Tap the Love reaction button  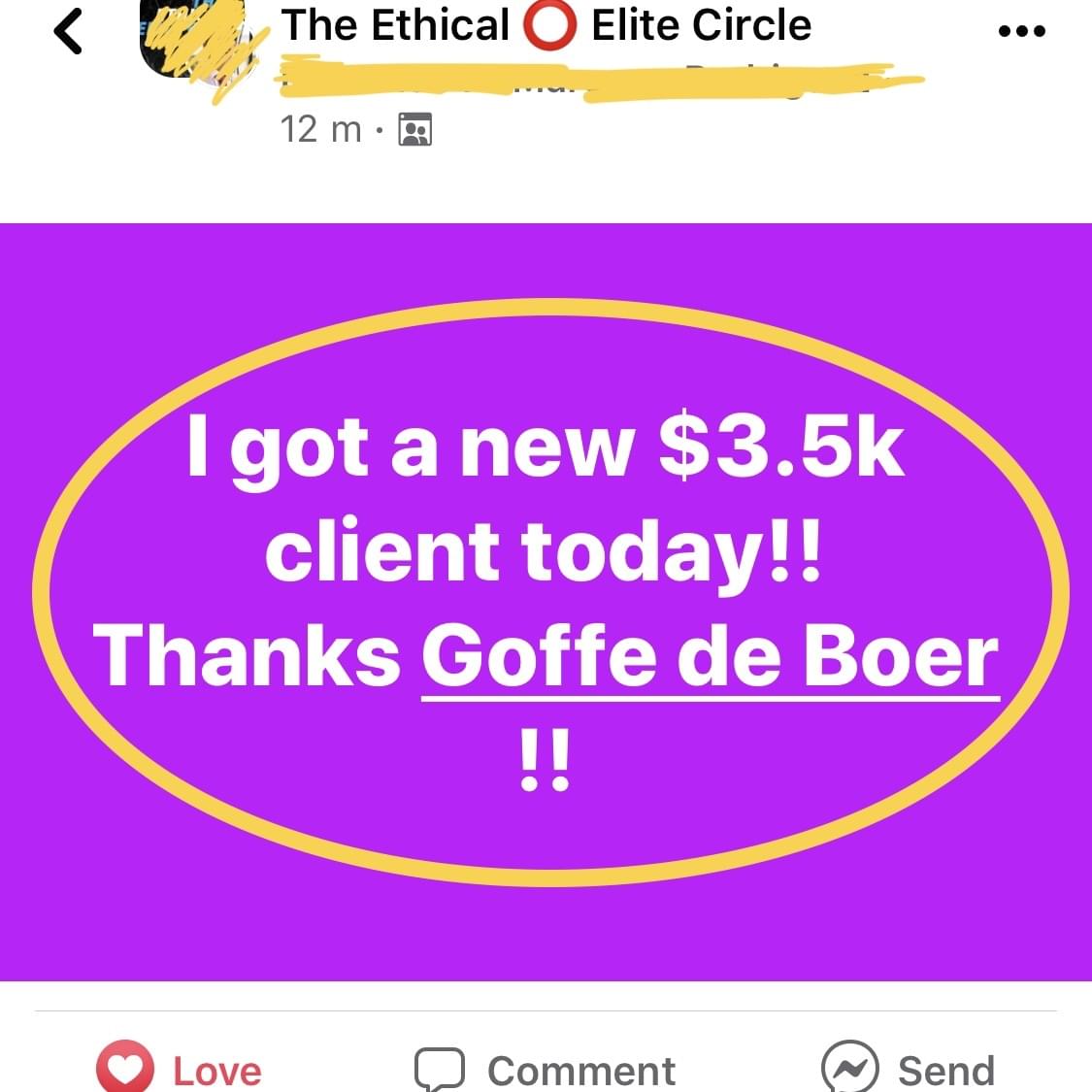pyautogui.click(x=181, y=1069)
